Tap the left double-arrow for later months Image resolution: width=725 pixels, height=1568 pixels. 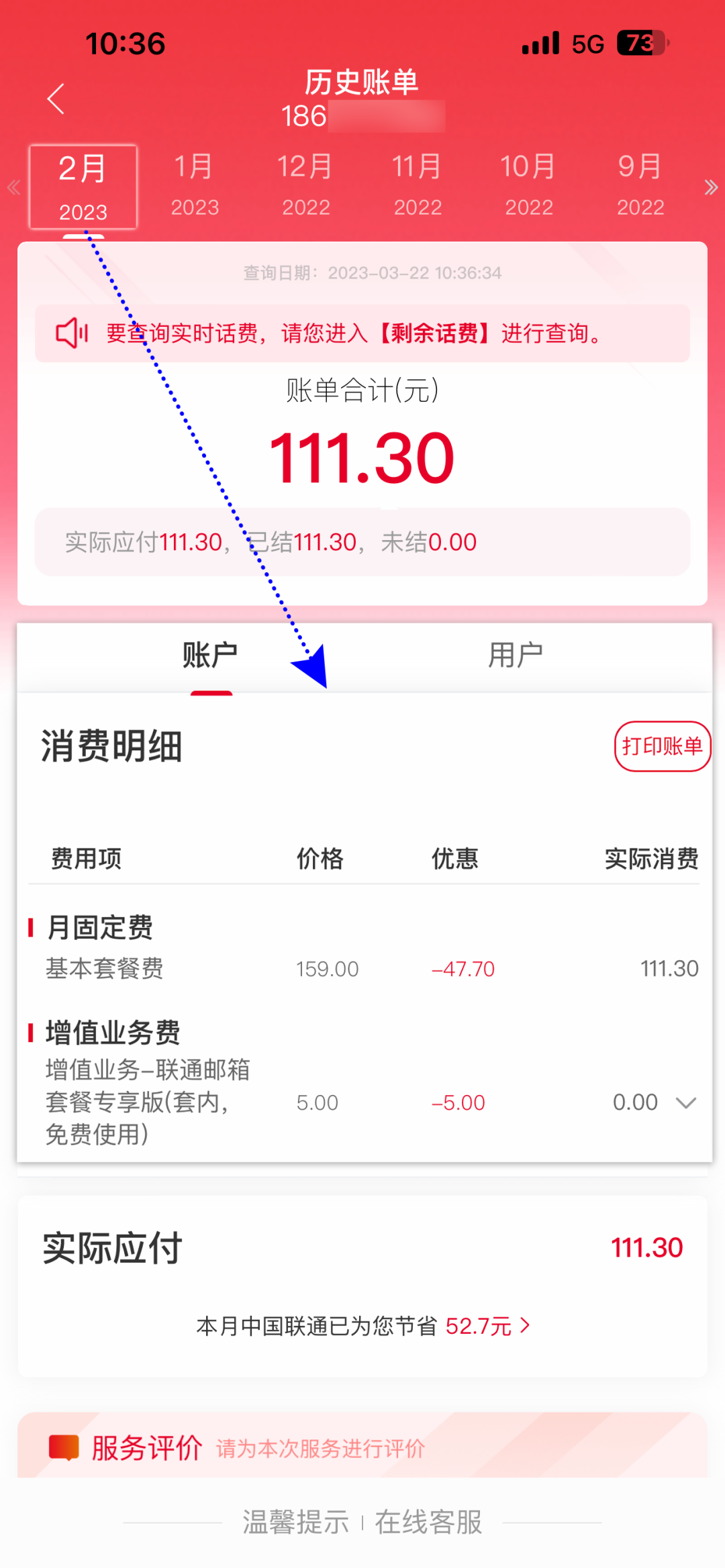(x=13, y=187)
